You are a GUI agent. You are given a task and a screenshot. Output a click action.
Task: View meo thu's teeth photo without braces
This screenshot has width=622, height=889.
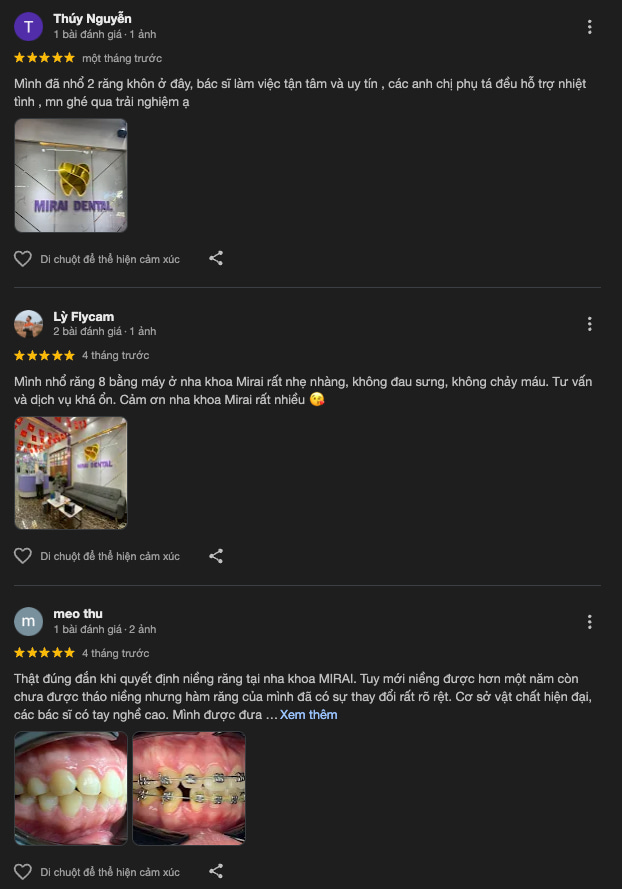[71, 789]
